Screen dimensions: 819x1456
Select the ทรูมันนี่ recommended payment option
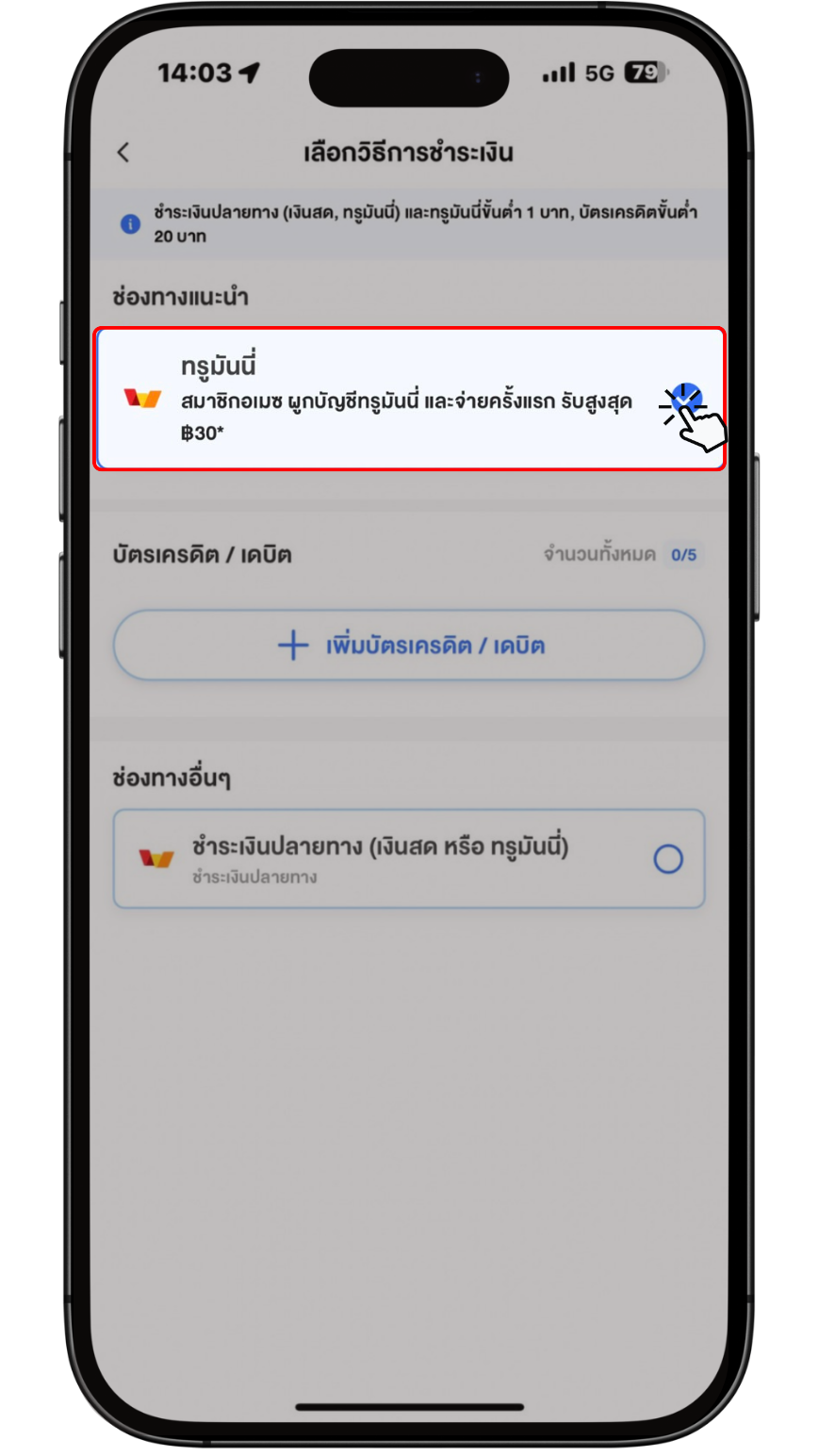click(x=409, y=399)
